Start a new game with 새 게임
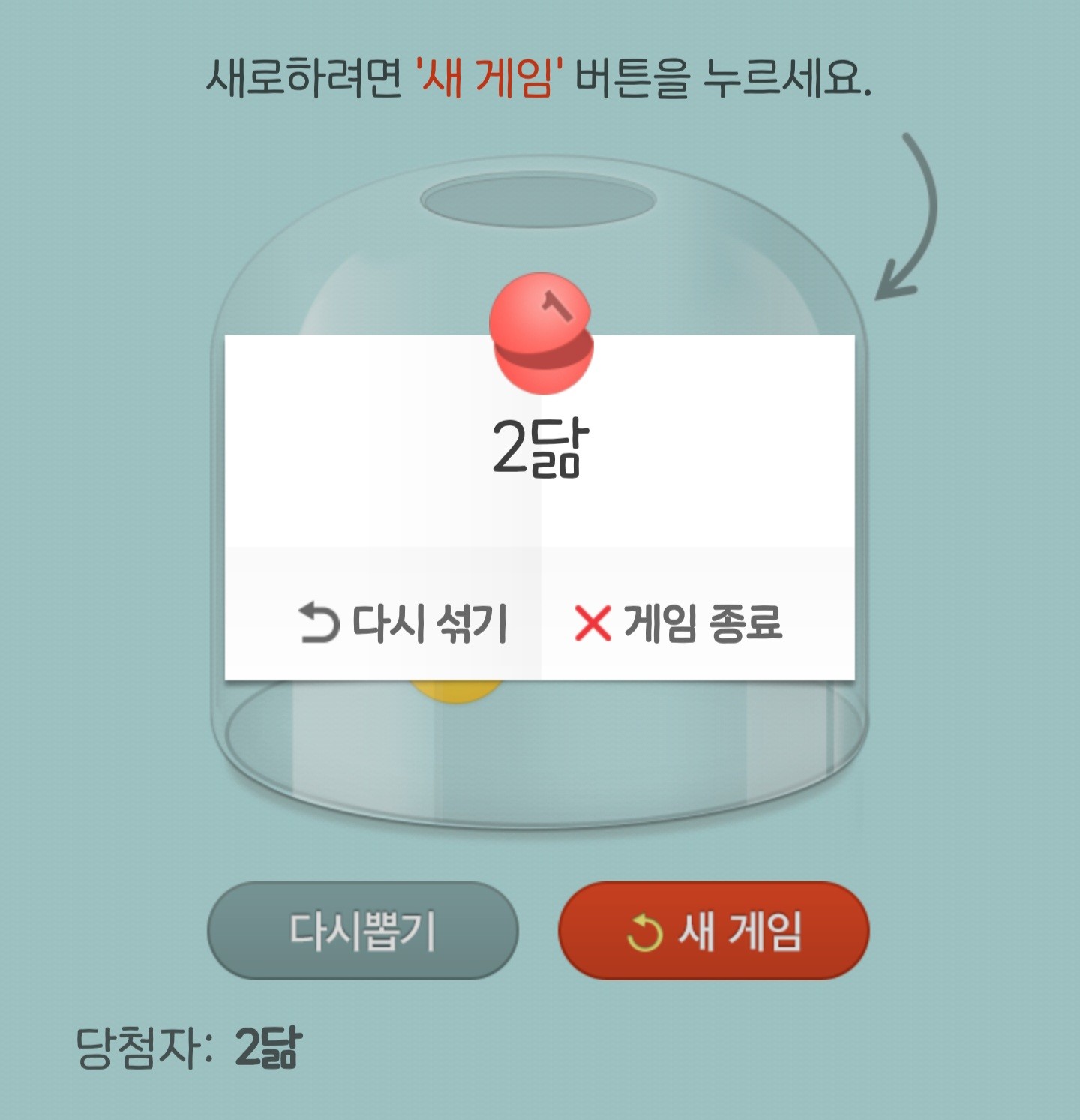1080x1120 pixels. (714, 931)
